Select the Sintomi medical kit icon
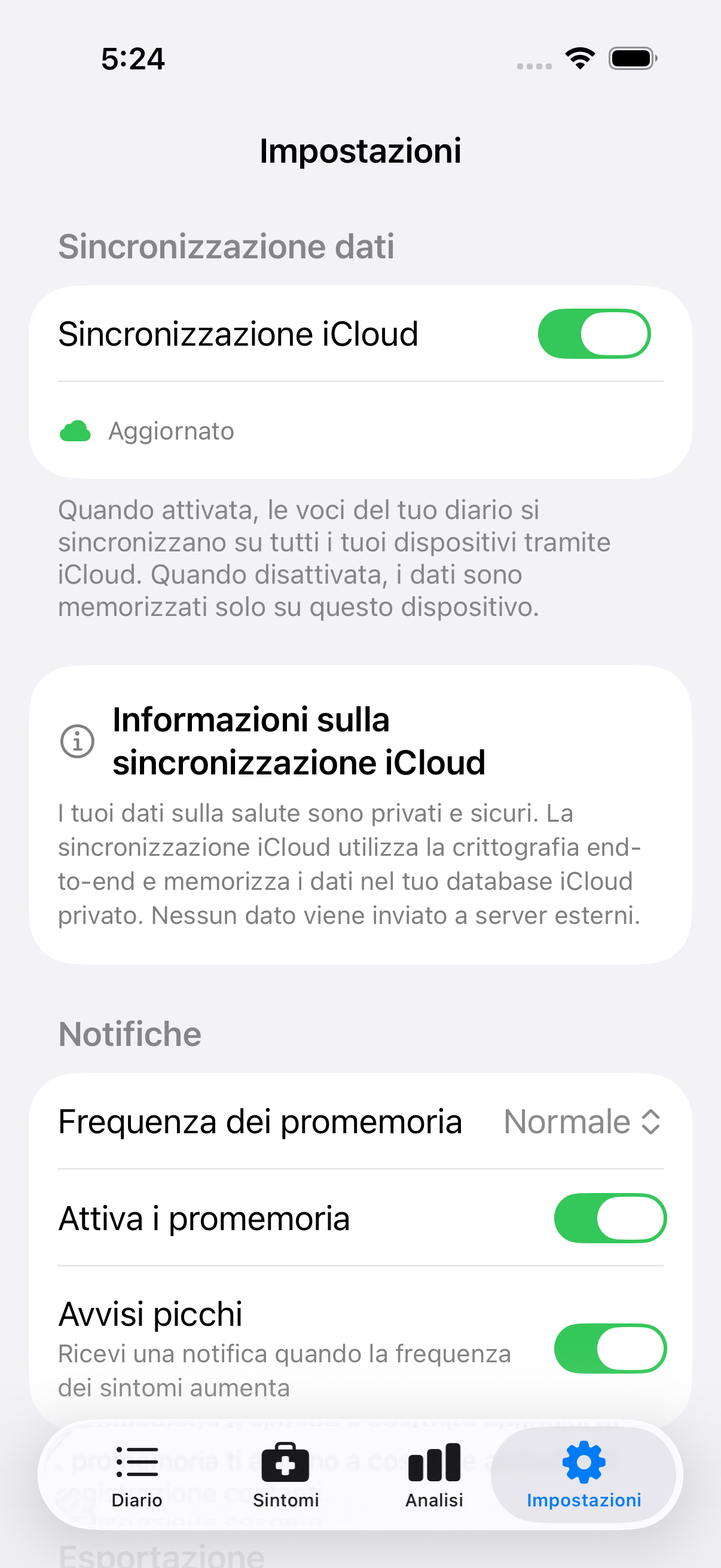Image resolution: width=721 pixels, height=1568 pixels. point(285,1461)
